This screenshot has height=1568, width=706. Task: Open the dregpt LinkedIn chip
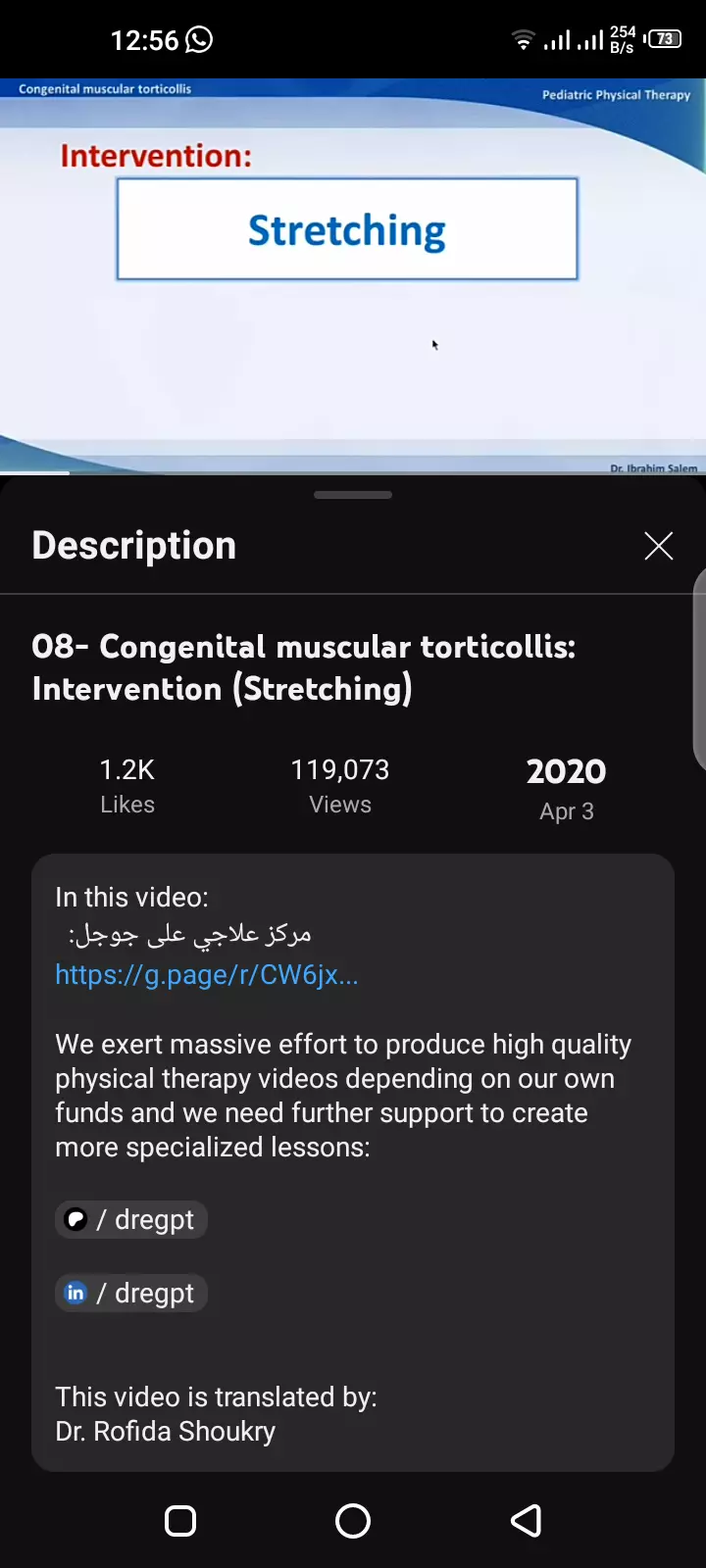131,1294
